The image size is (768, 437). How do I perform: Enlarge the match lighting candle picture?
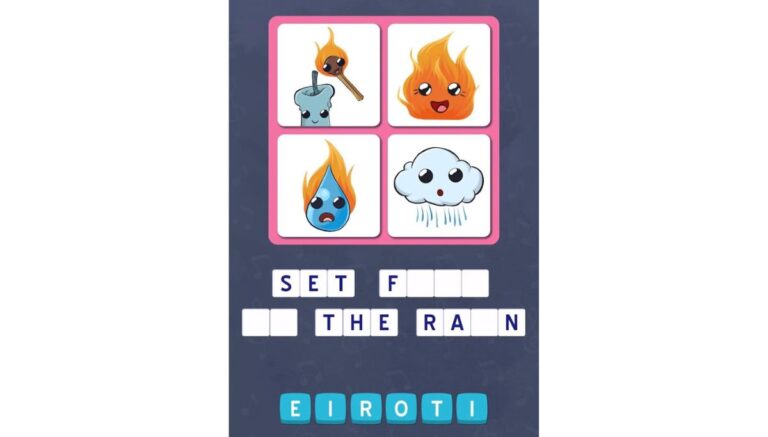329,75
